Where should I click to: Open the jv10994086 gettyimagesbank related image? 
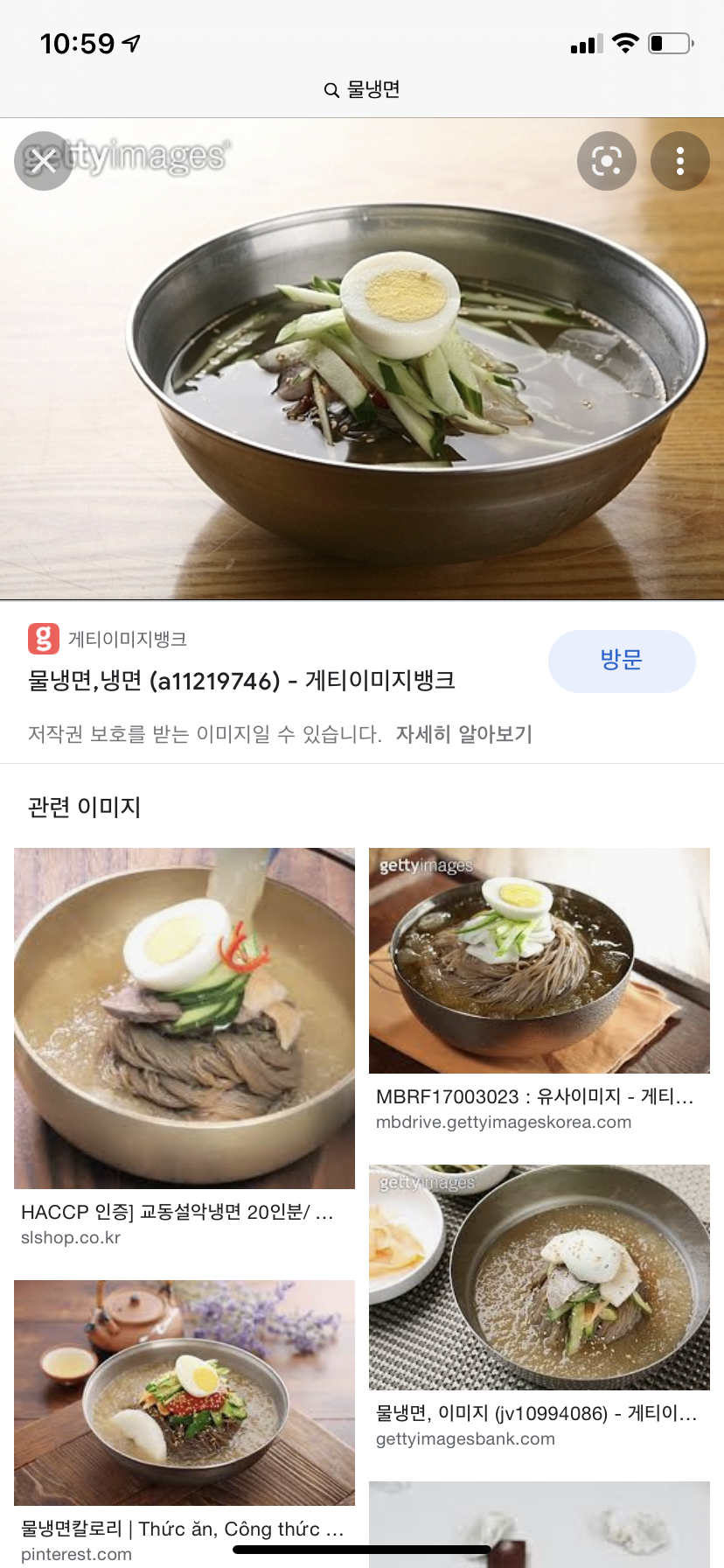click(x=539, y=1277)
